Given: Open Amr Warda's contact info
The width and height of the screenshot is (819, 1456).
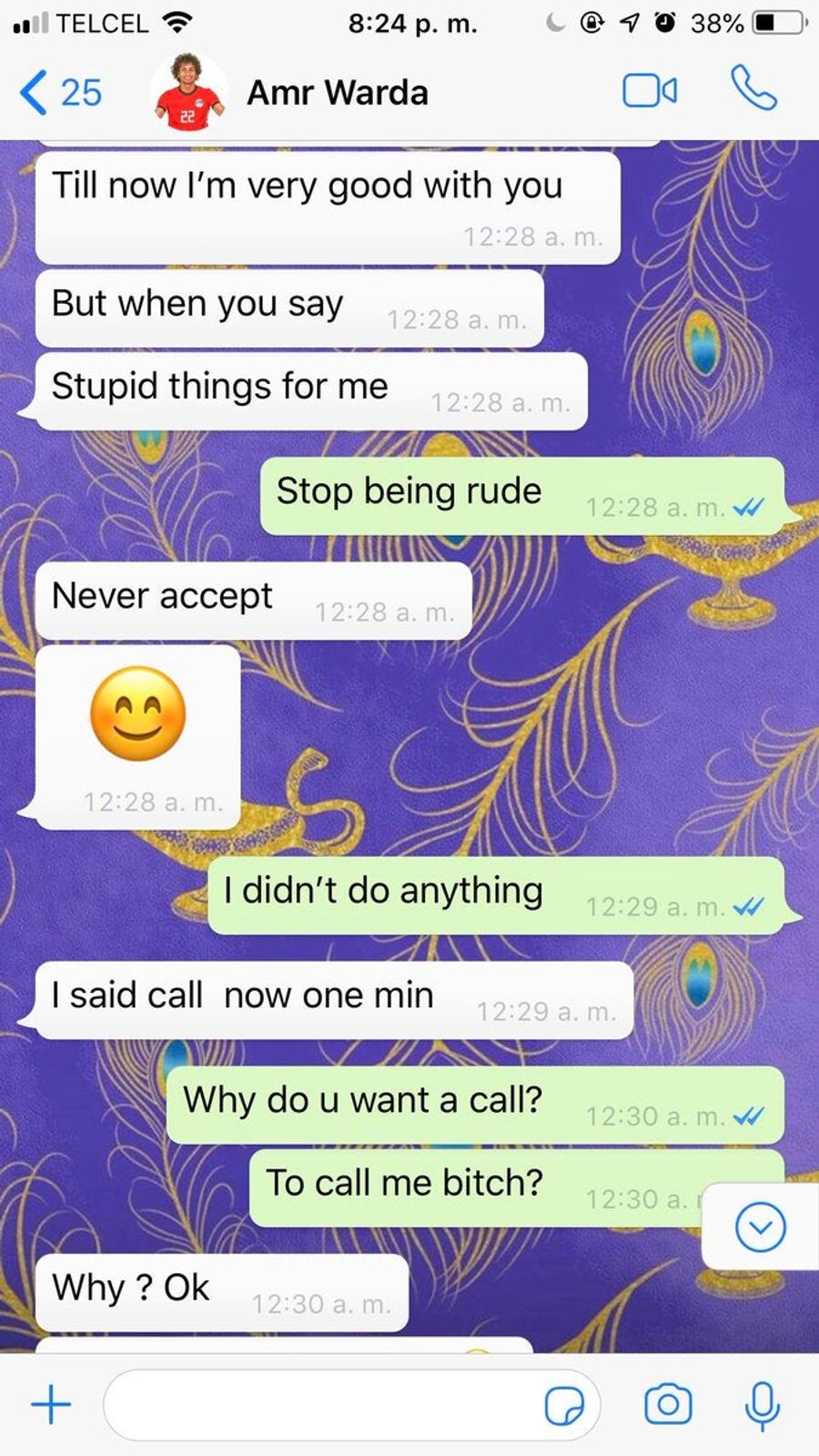Looking at the screenshot, I should click(x=338, y=93).
